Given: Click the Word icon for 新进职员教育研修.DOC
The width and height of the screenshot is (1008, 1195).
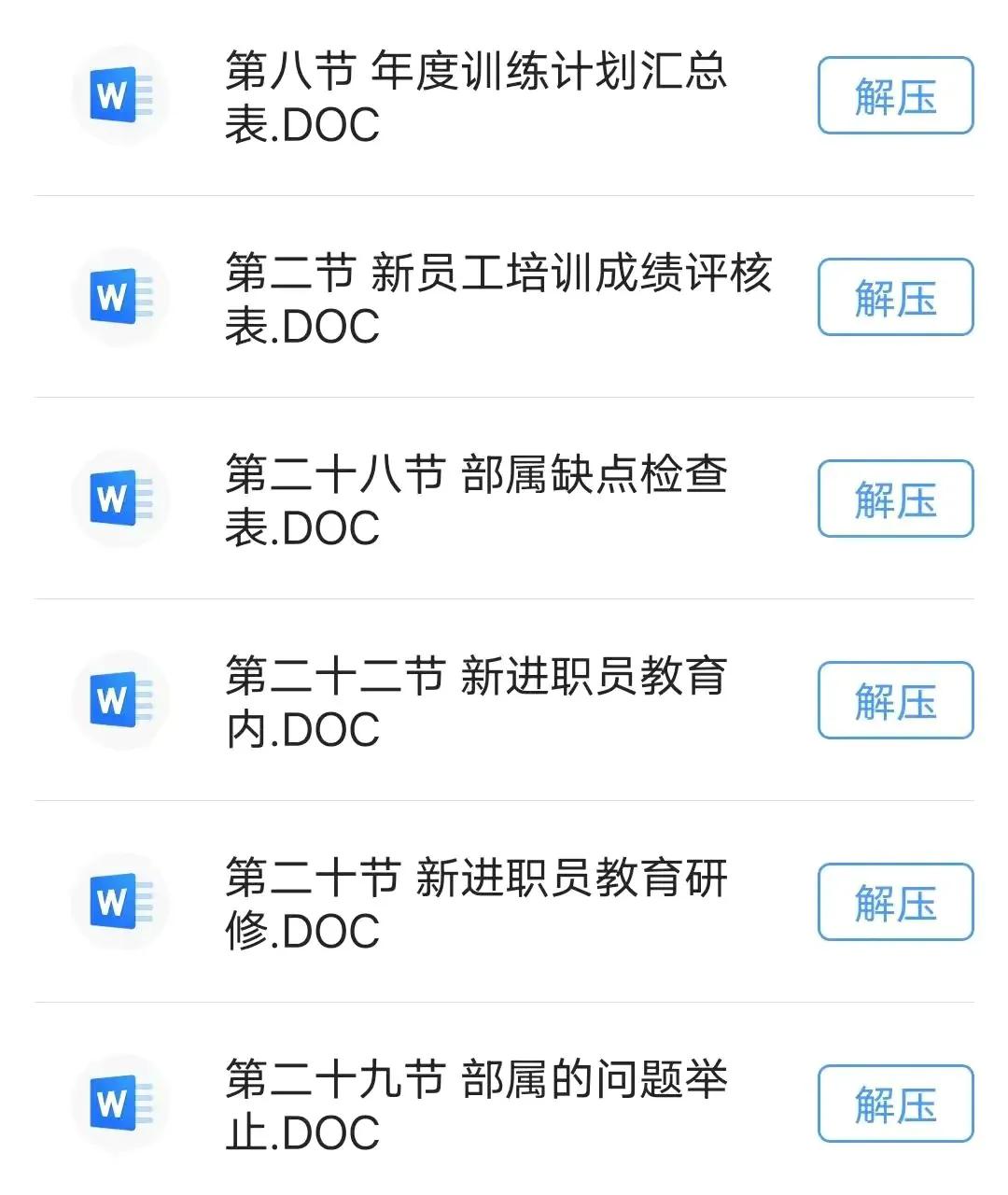Looking at the screenshot, I should [x=119, y=903].
